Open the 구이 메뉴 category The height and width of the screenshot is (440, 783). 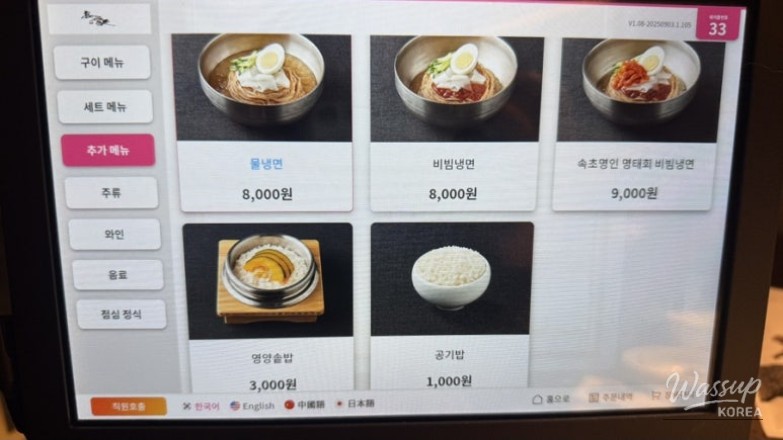(x=102, y=63)
